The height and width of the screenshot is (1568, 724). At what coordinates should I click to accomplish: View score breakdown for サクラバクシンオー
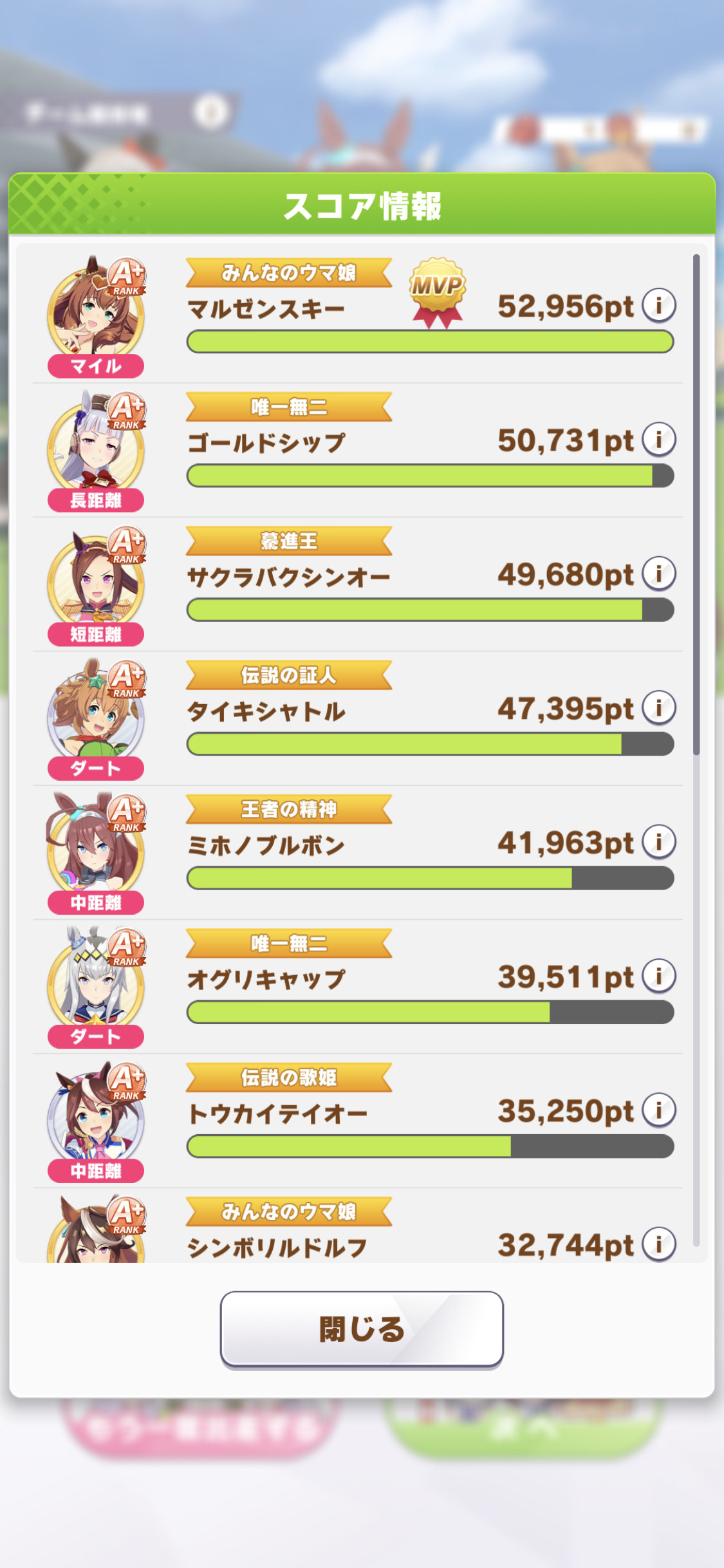(x=658, y=574)
